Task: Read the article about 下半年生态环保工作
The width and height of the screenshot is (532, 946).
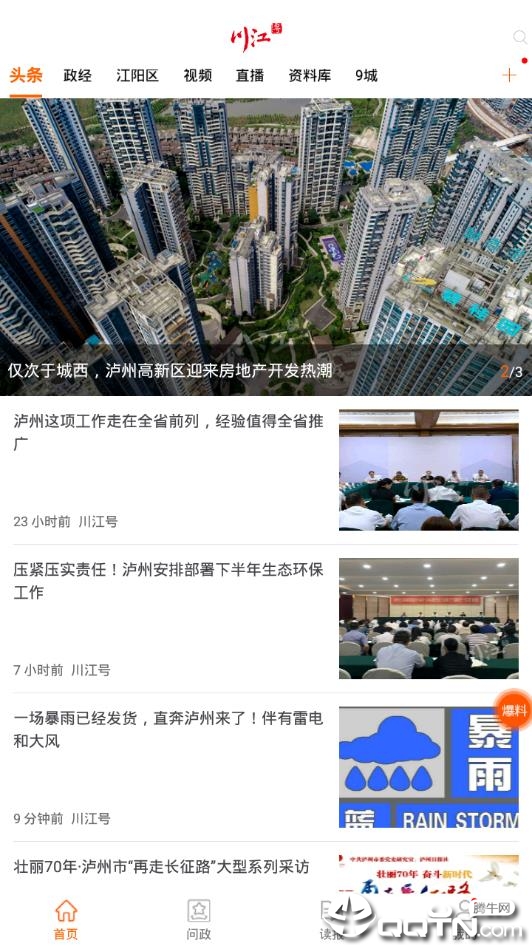Action: (266, 618)
